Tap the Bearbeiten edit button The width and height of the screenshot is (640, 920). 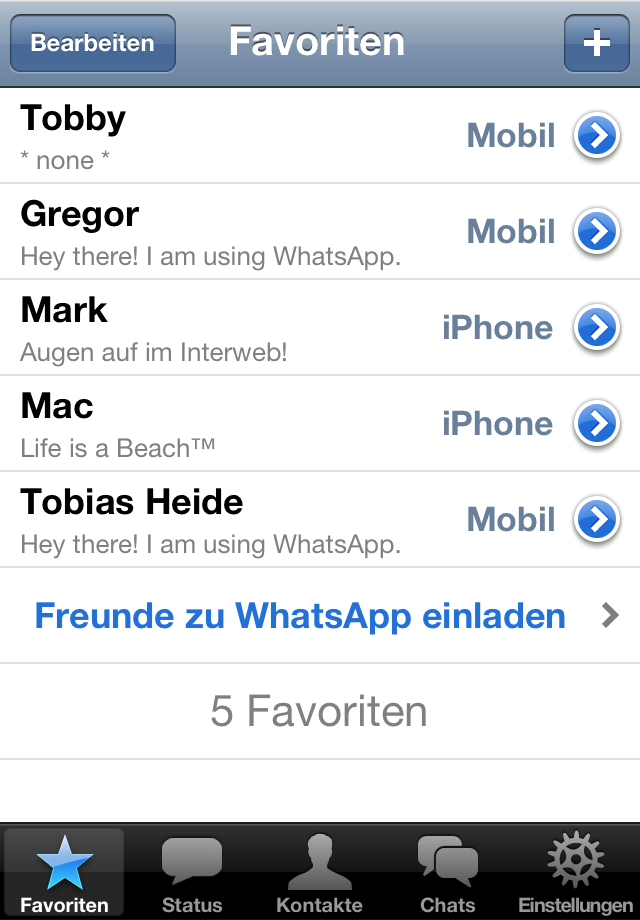(93, 43)
